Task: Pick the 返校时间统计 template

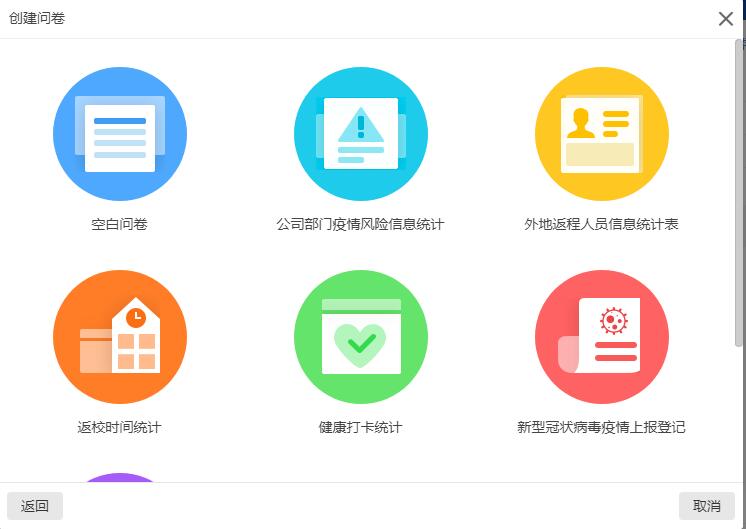Action: 120,337
